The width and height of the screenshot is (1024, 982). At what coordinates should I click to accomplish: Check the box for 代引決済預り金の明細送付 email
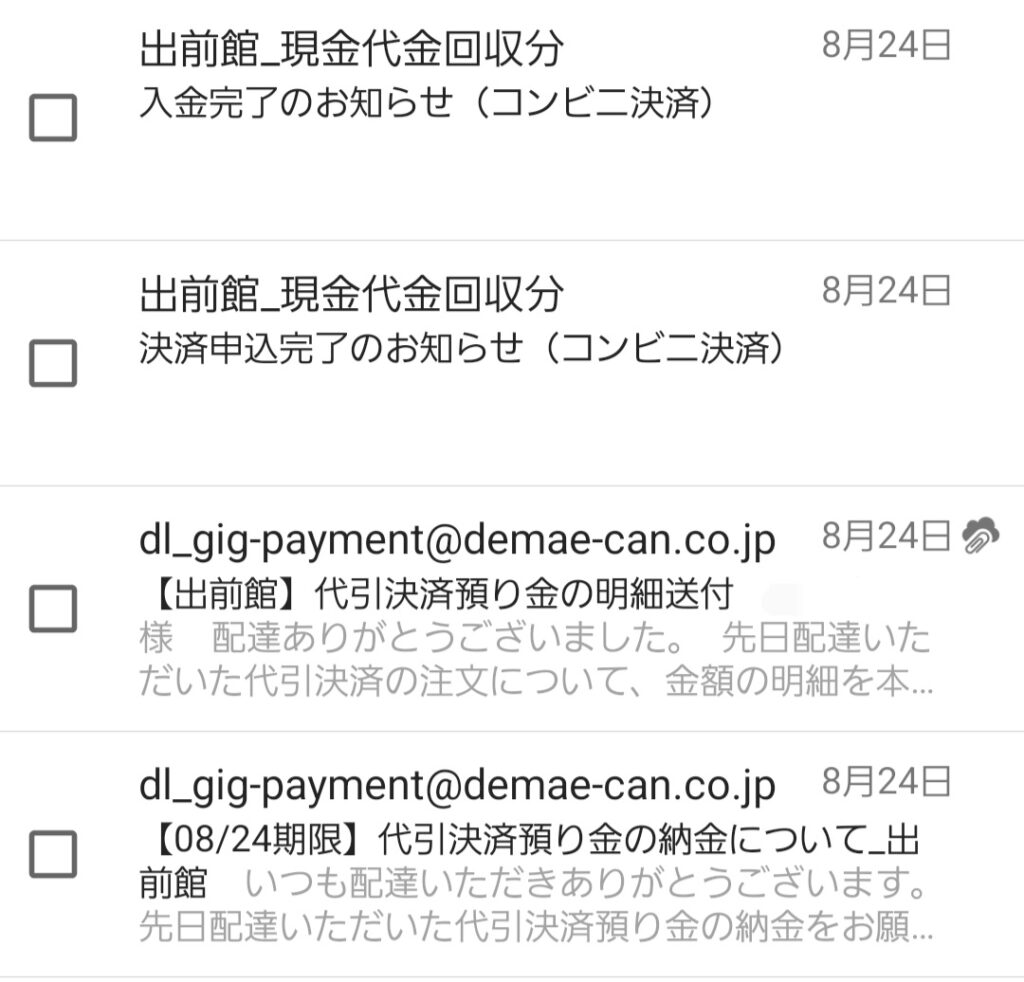click(x=53, y=608)
